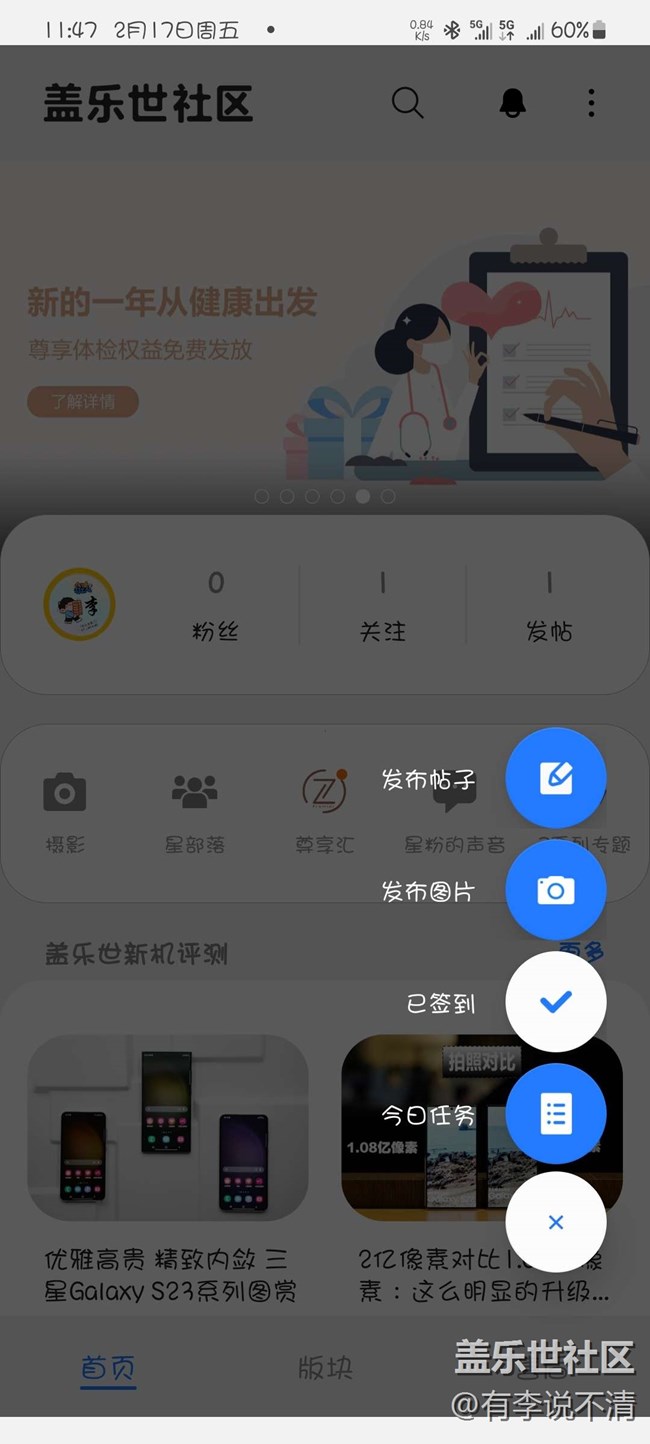Open the 尊享汇 section
This screenshot has height=1444, width=650.
point(324,810)
